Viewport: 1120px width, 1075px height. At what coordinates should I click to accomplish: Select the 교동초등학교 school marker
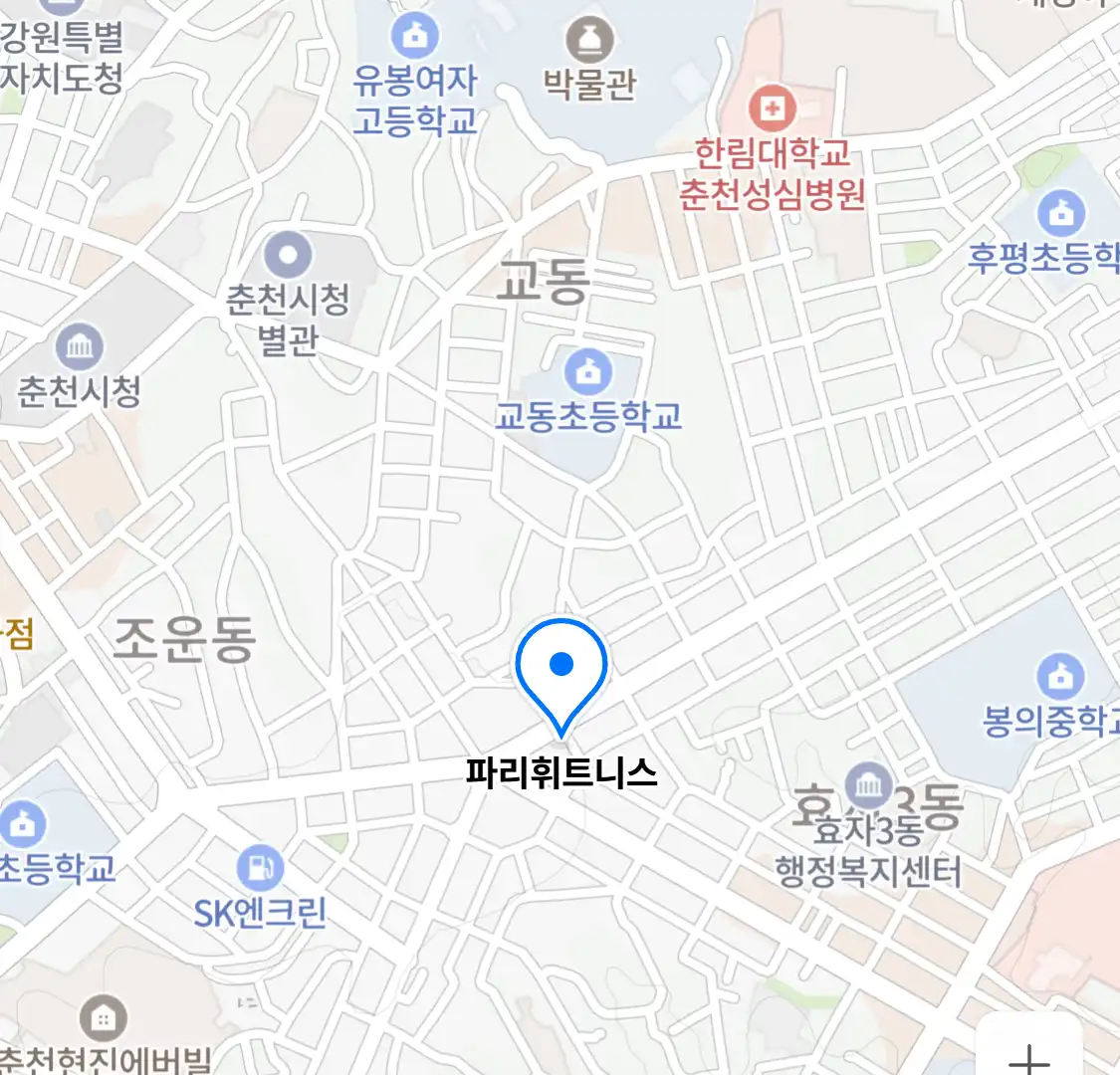[588, 372]
